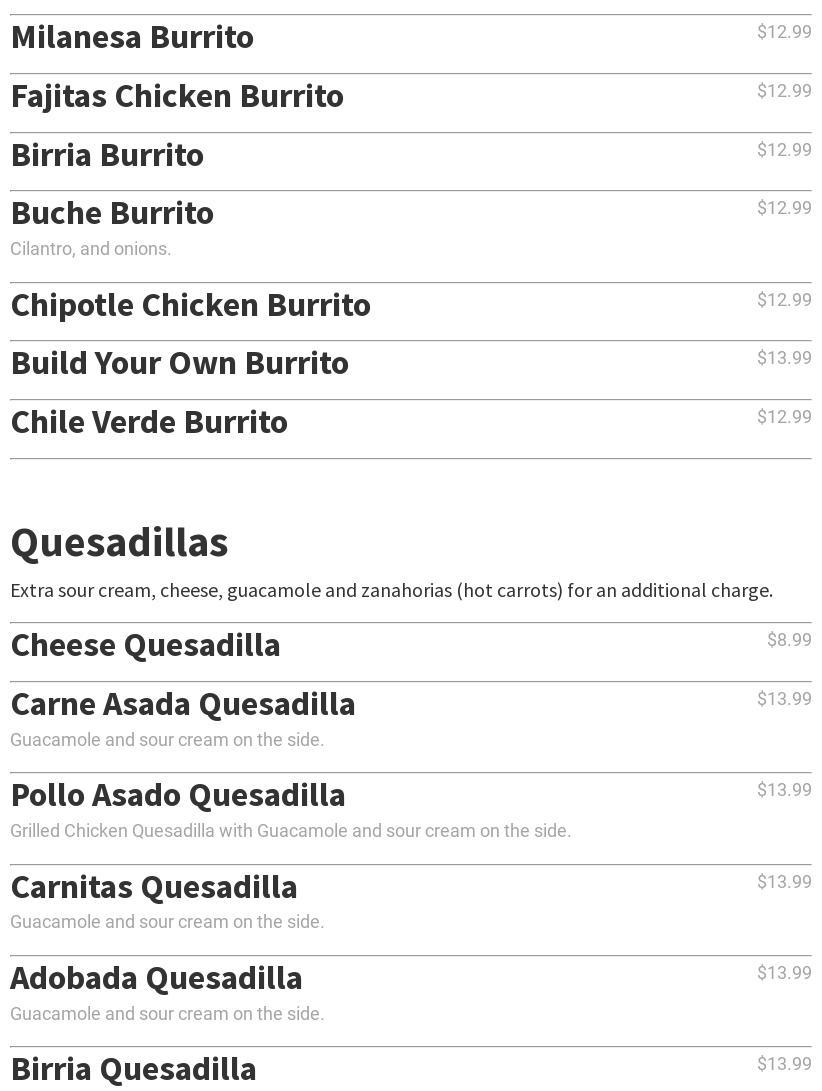Choose the Carne Asada Quesadilla
This screenshot has height=1091, width=822.
[183, 705]
